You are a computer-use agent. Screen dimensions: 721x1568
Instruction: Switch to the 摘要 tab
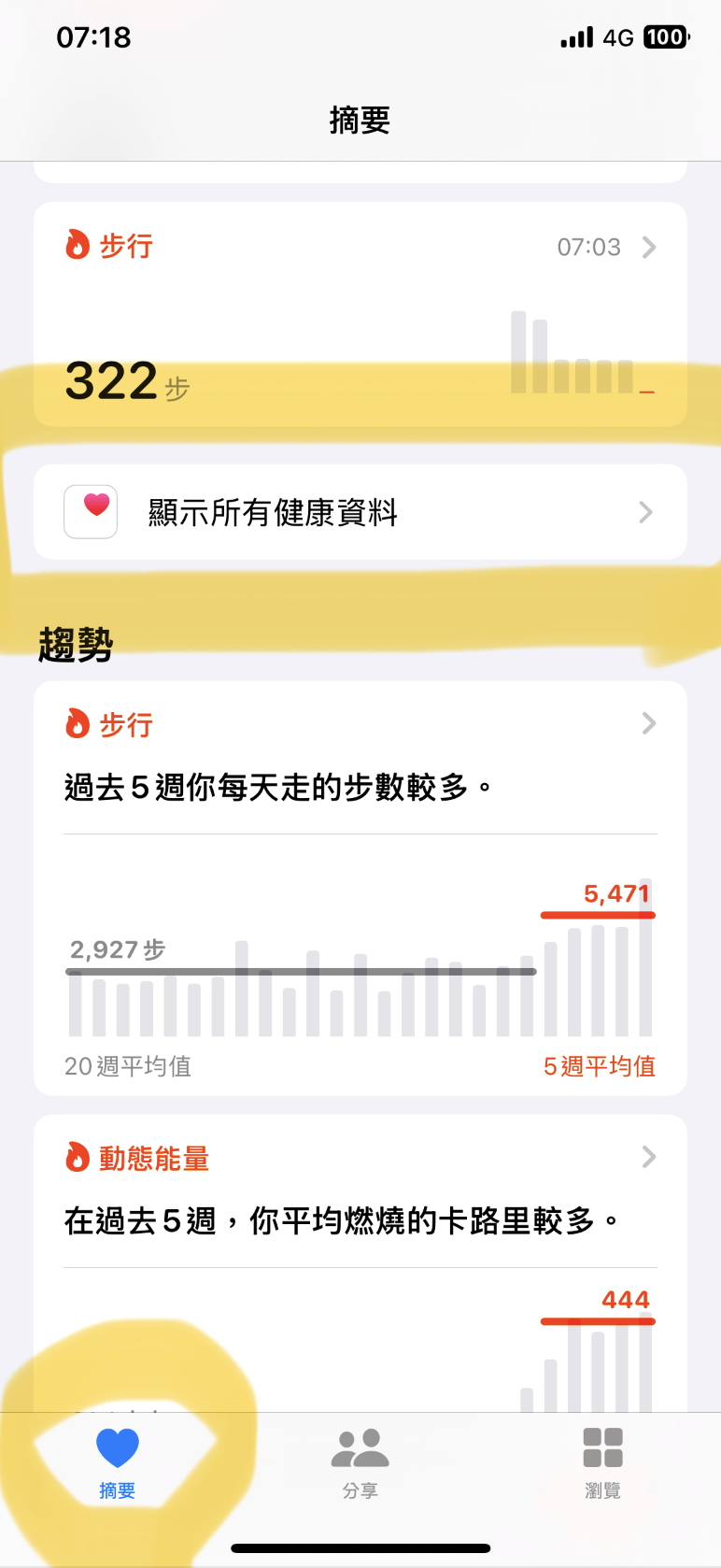[118, 1462]
